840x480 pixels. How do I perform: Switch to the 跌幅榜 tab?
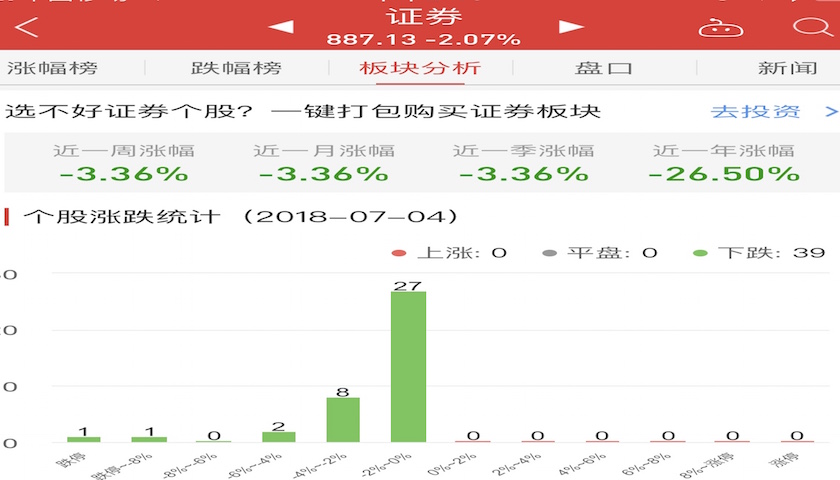[x=236, y=69]
